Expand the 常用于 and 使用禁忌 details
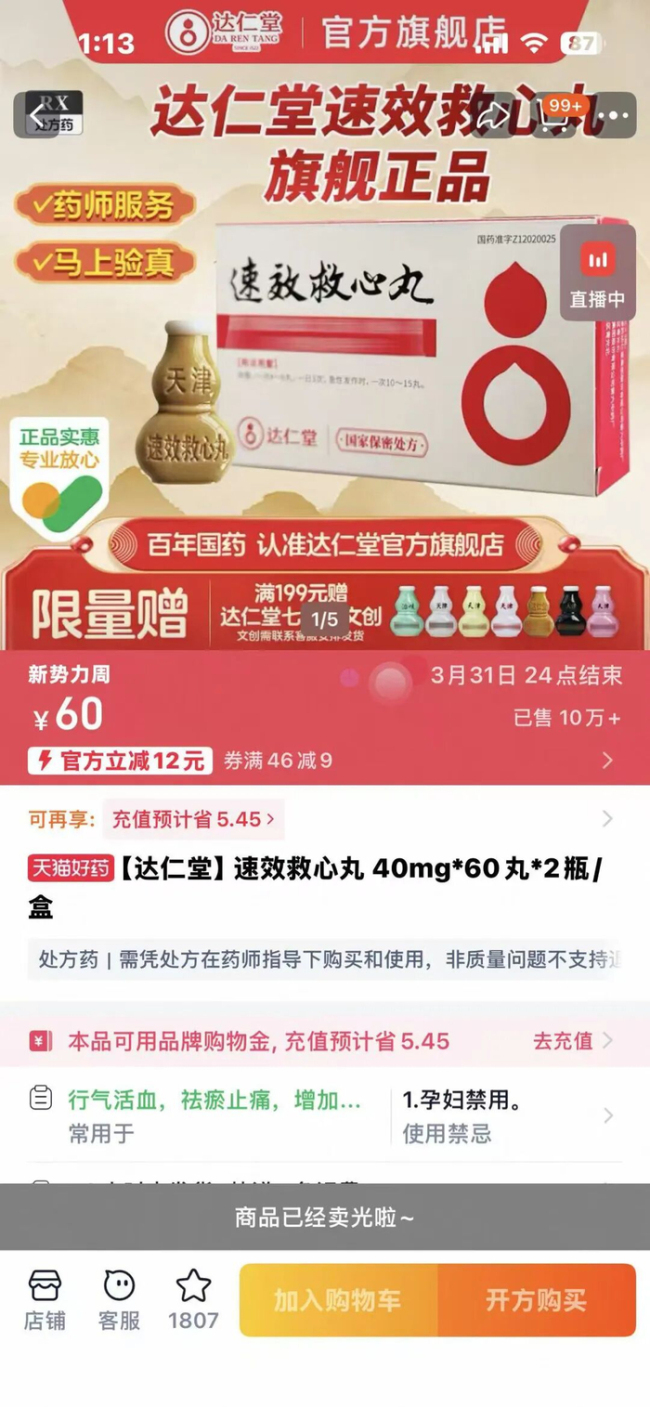This screenshot has height=1407, width=650. point(608,1116)
